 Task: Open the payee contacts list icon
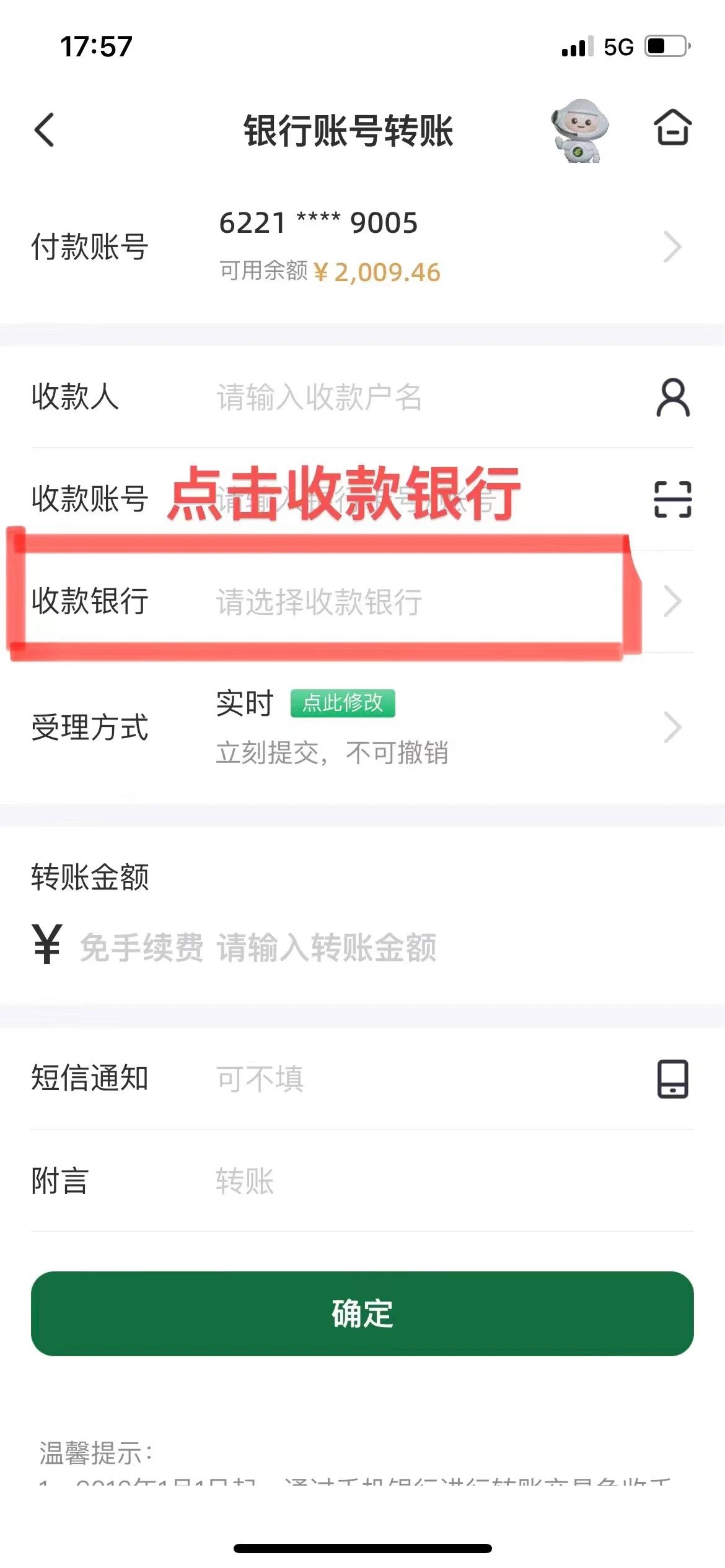pyautogui.click(x=672, y=397)
